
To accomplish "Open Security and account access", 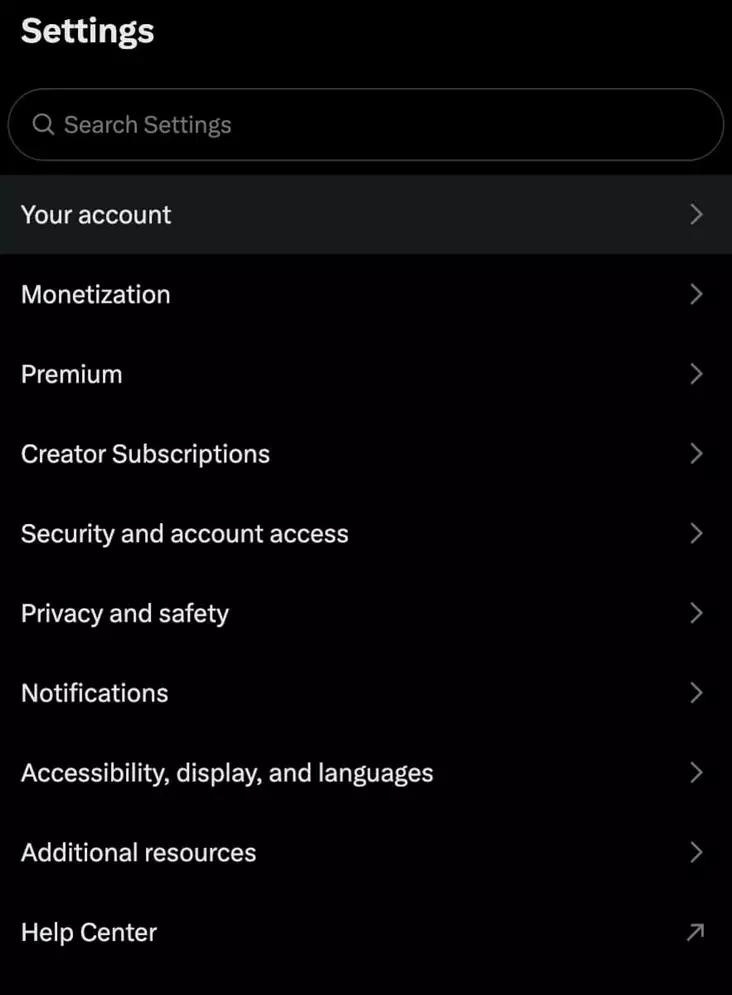I will click(x=365, y=533).
